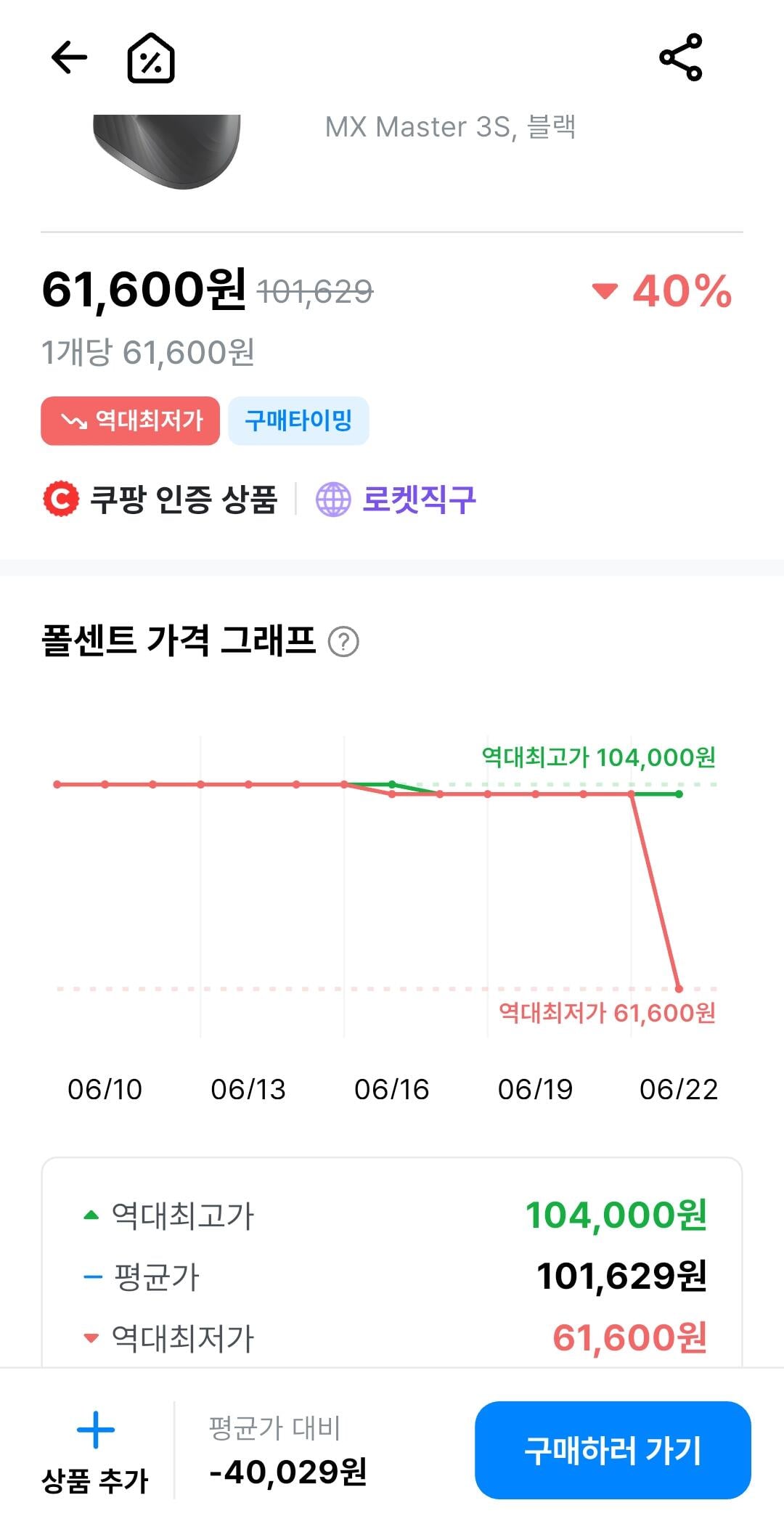Tap the 구매타이밍 chip
This screenshot has height=1532, width=784.
(298, 420)
